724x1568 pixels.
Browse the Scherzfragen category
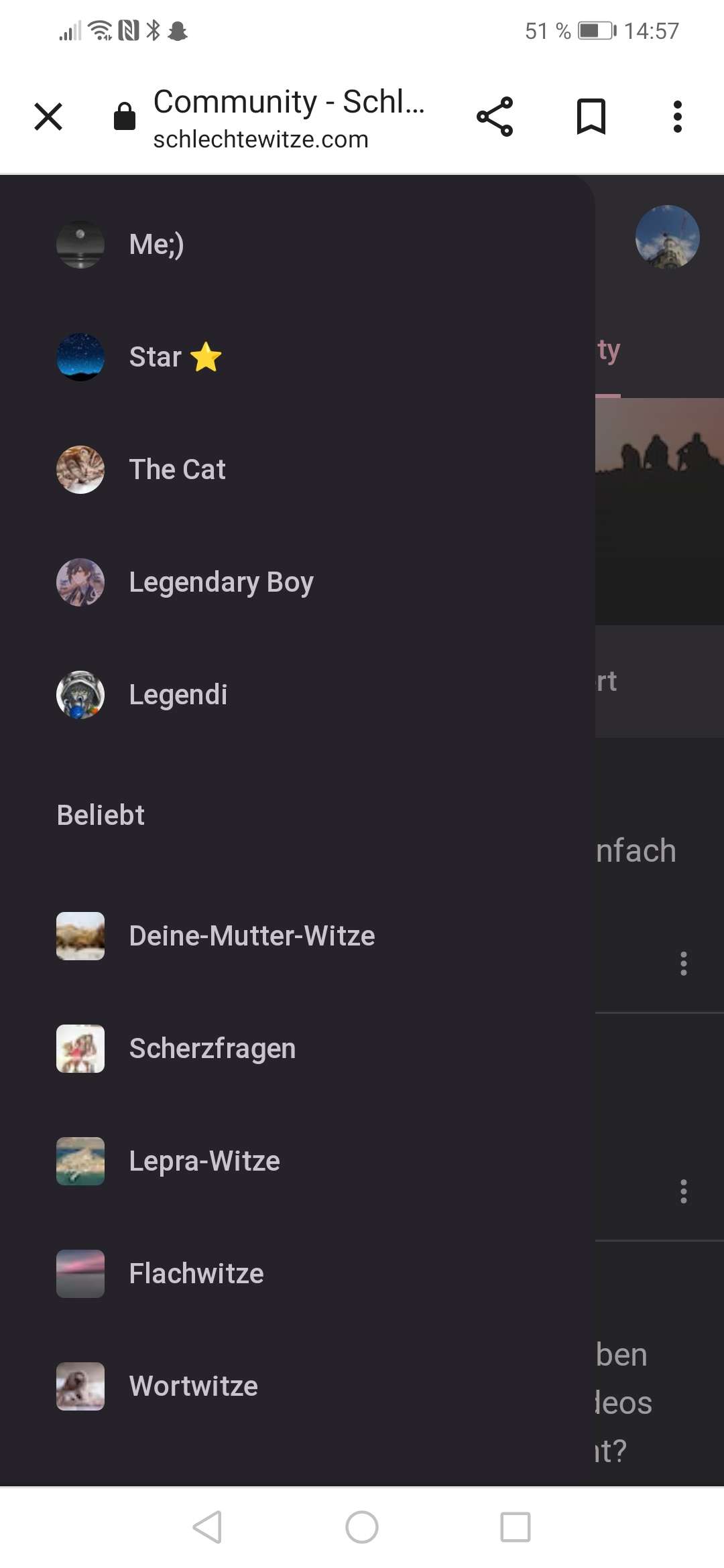coord(212,1049)
